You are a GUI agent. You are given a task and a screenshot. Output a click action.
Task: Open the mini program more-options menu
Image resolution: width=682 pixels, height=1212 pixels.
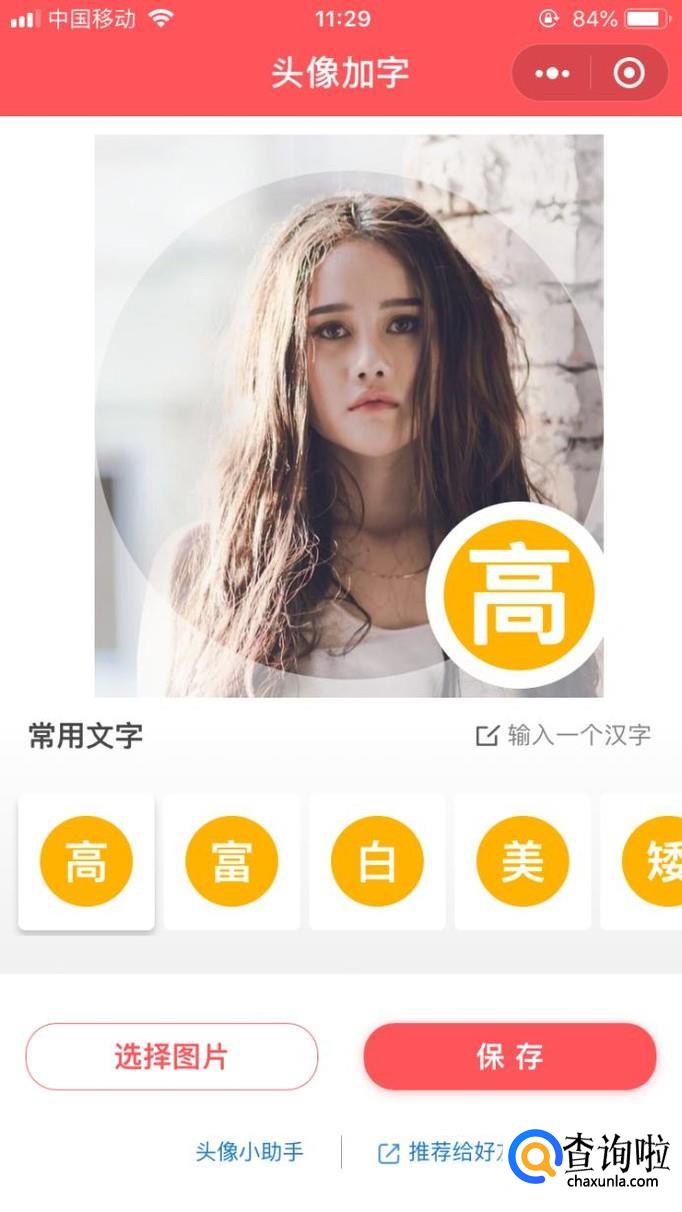pos(552,73)
